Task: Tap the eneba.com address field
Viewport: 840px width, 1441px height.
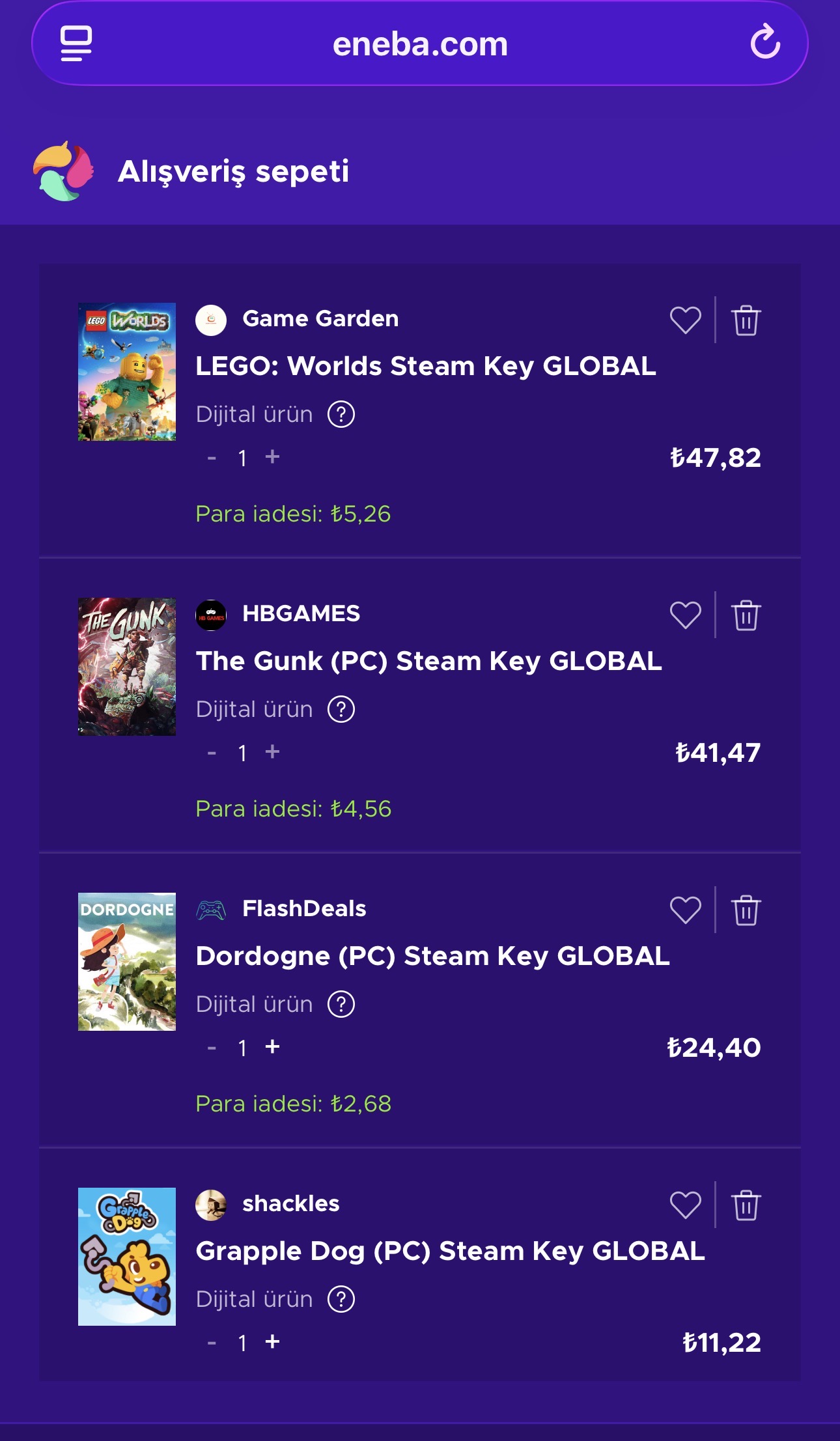Action: click(x=420, y=44)
